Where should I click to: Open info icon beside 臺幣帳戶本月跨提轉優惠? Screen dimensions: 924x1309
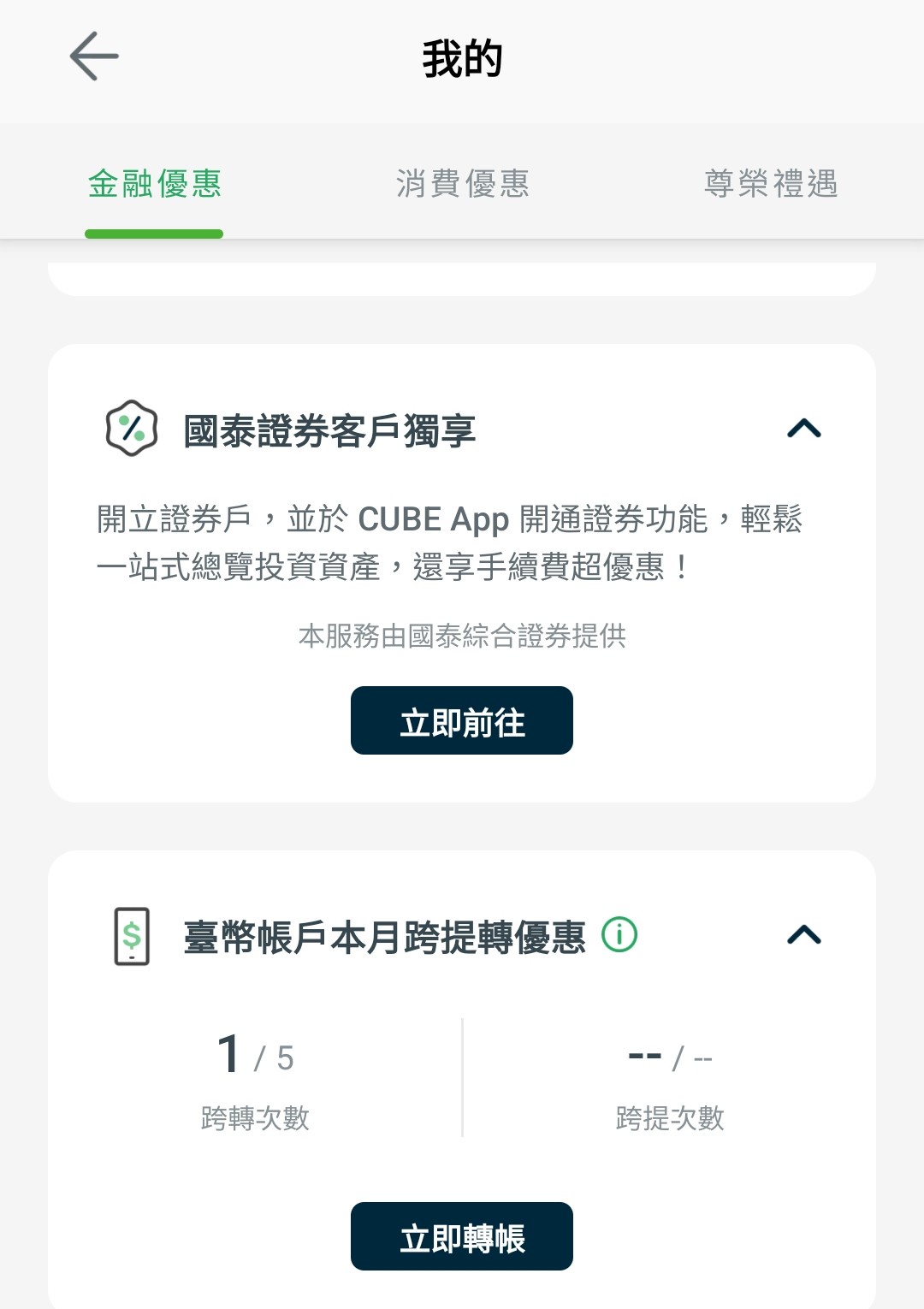[619, 934]
